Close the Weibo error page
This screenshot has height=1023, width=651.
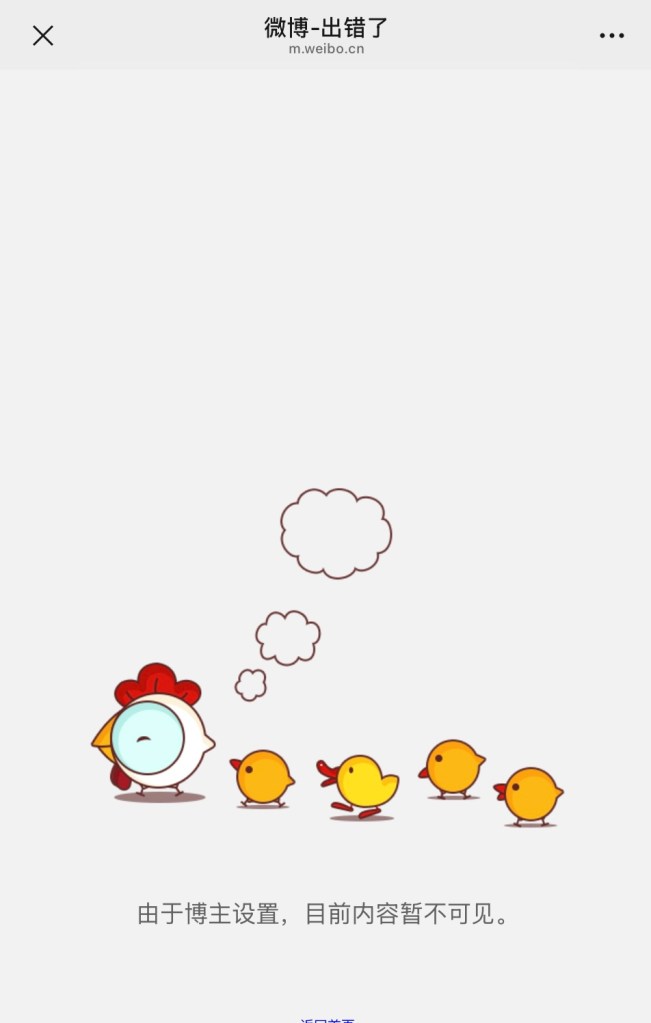click(42, 36)
